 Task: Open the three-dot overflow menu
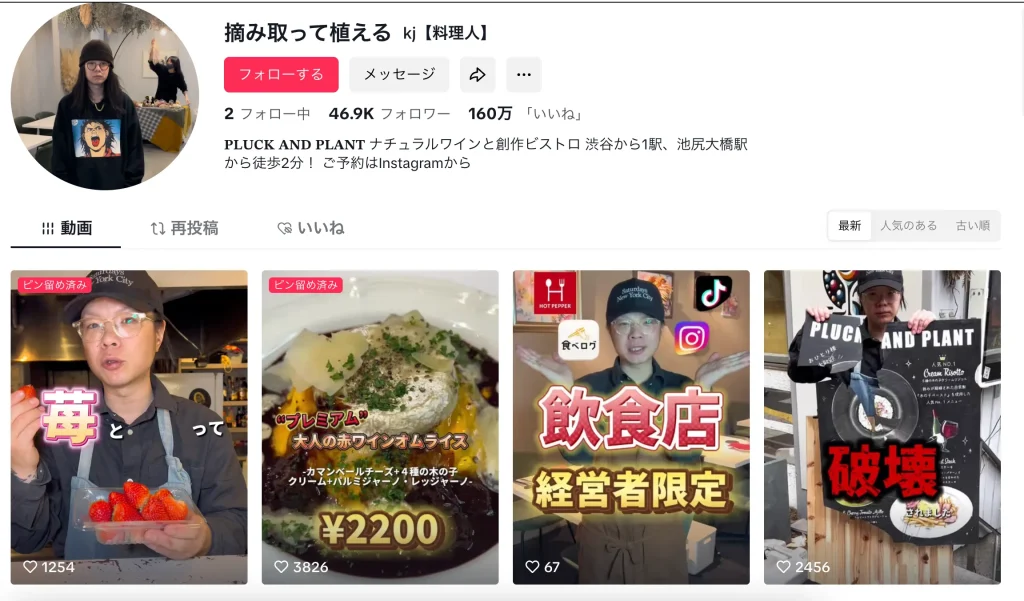click(523, 74)
